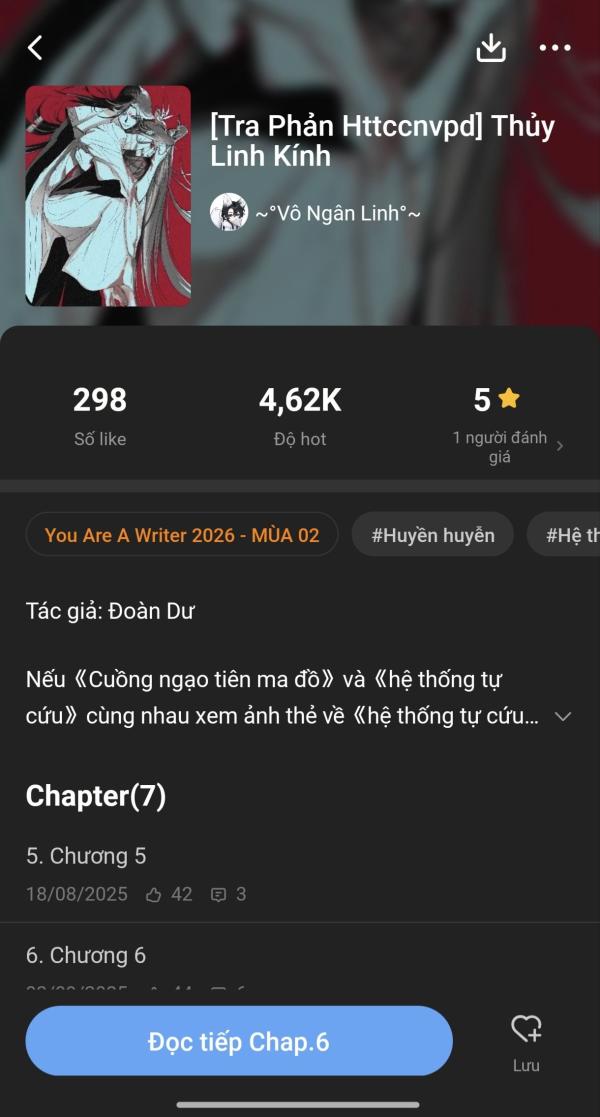Image resolution: width=600 pixels, height=1117 pixels.
Task: Go back with the top-left arrow
Action: click(x=35, y=48)
